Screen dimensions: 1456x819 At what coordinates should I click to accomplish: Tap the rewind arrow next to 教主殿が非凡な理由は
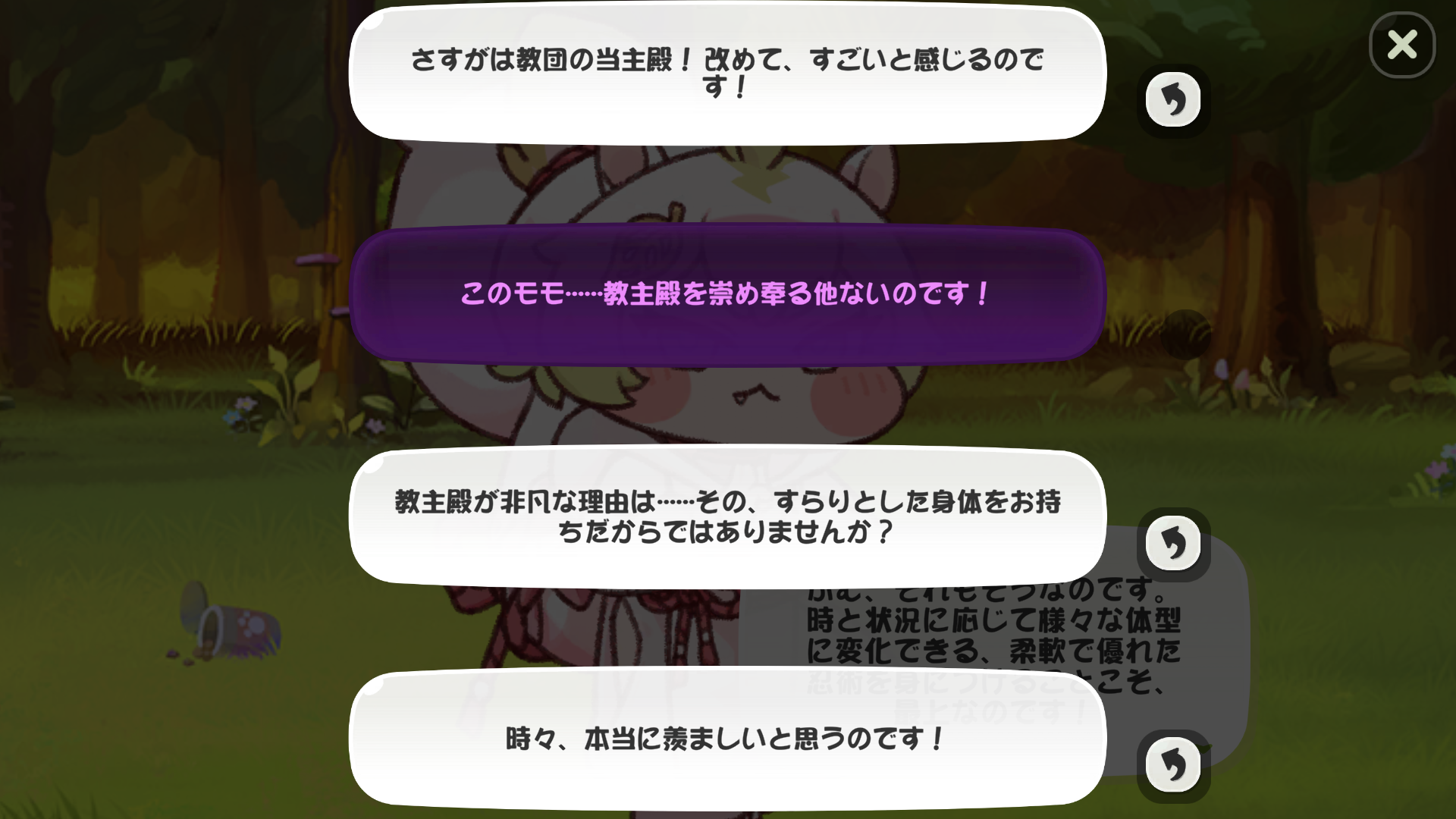pos(1173,543)
